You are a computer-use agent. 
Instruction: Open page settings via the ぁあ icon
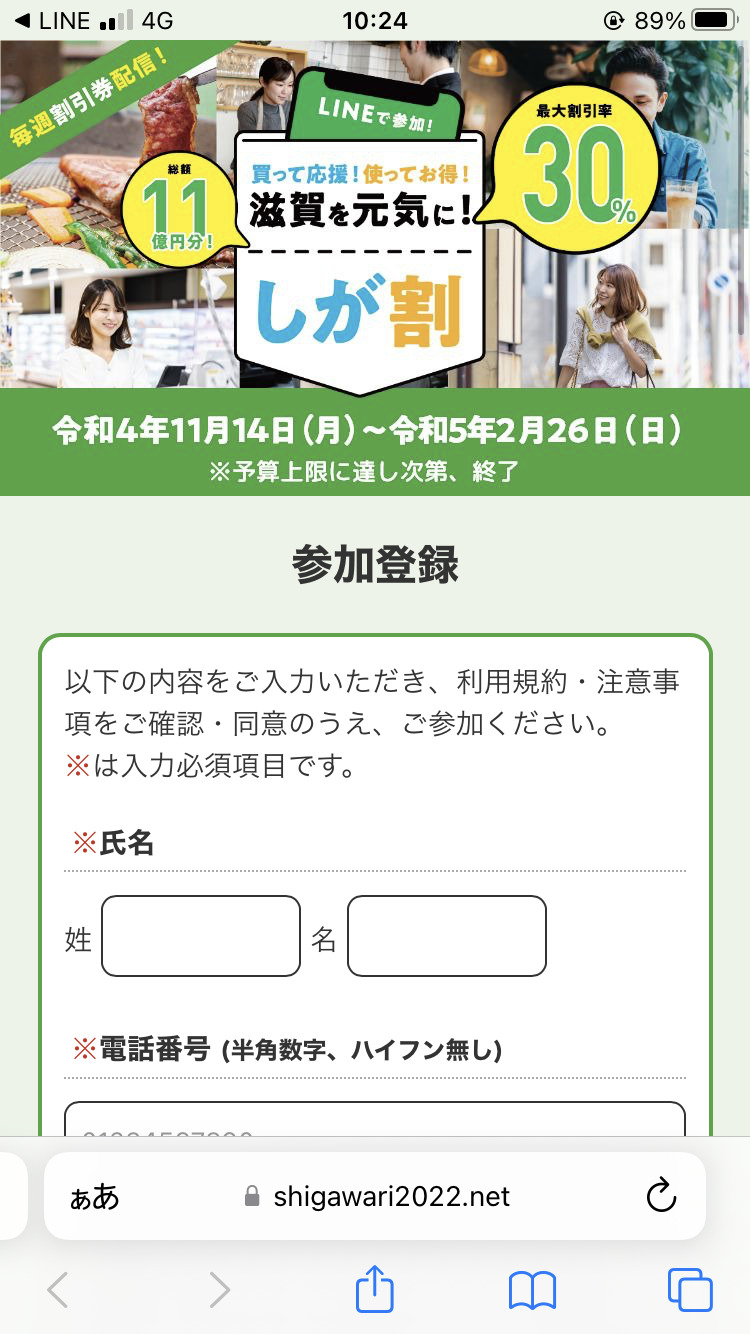tap(93, 1196)
